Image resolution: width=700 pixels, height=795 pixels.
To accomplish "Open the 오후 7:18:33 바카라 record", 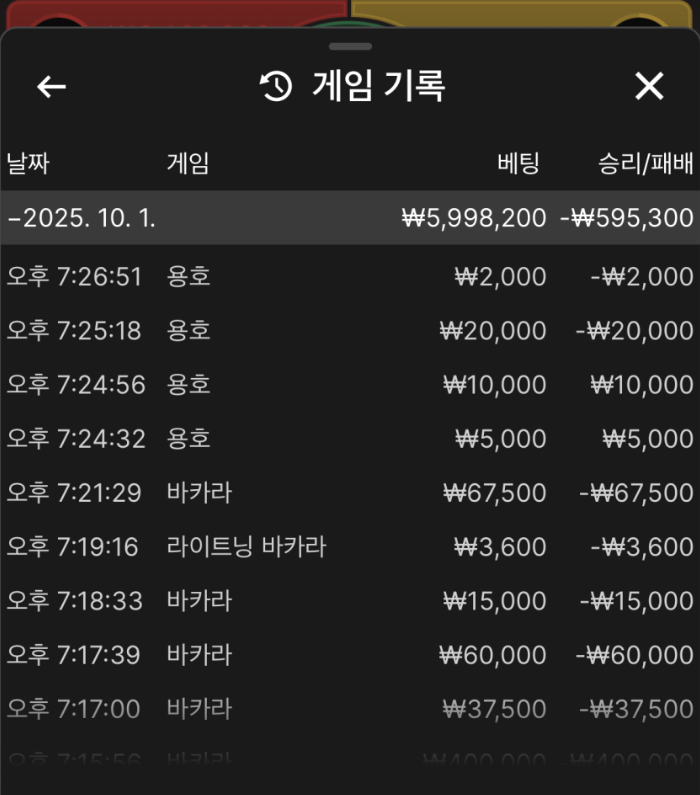I will [x=349, y=601].
